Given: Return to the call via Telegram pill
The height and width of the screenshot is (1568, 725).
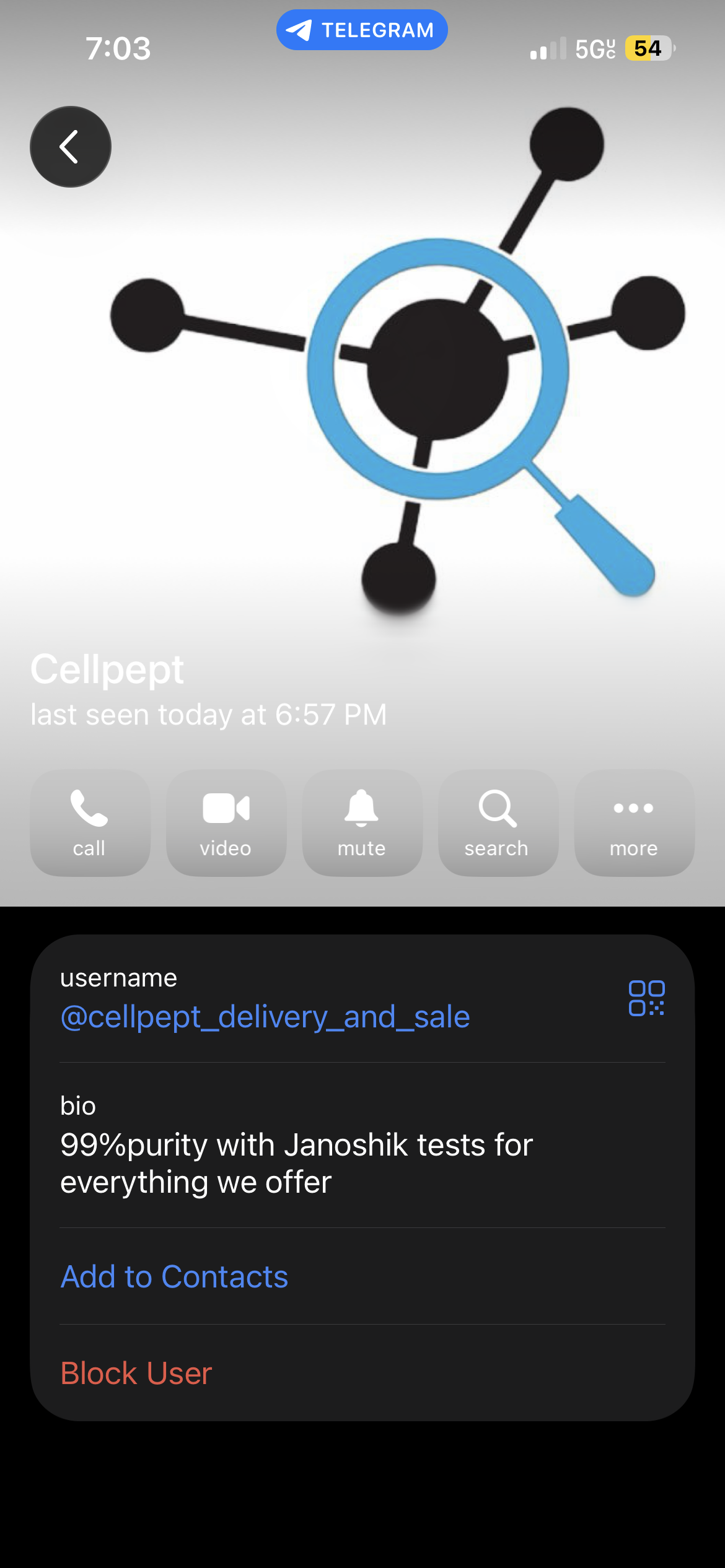Looking at the screenshot, I should [x=362, y=30].
